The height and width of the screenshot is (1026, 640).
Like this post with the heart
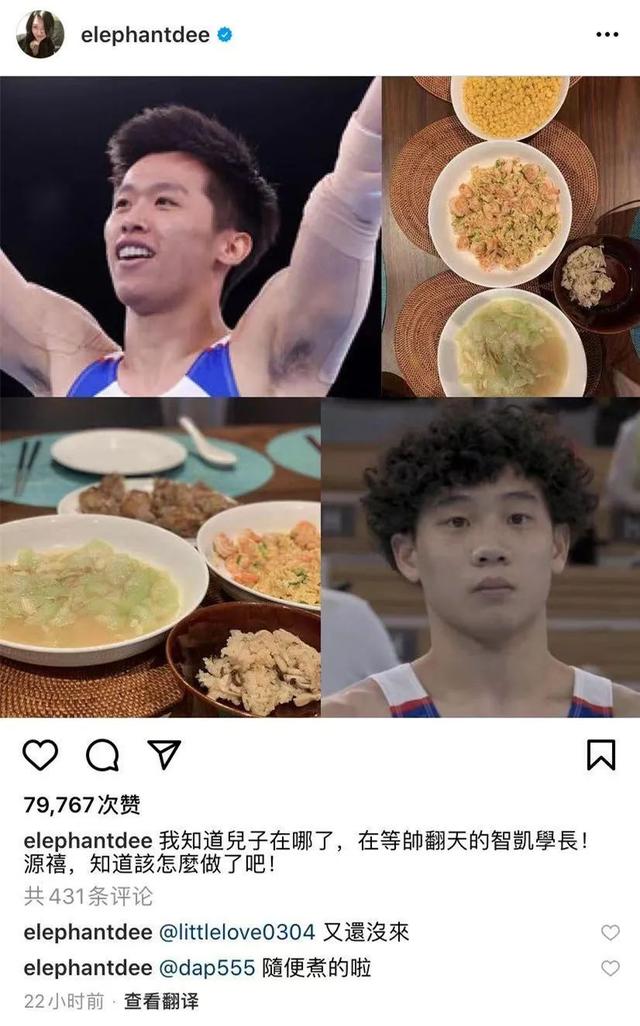click(x=40, y=755)
